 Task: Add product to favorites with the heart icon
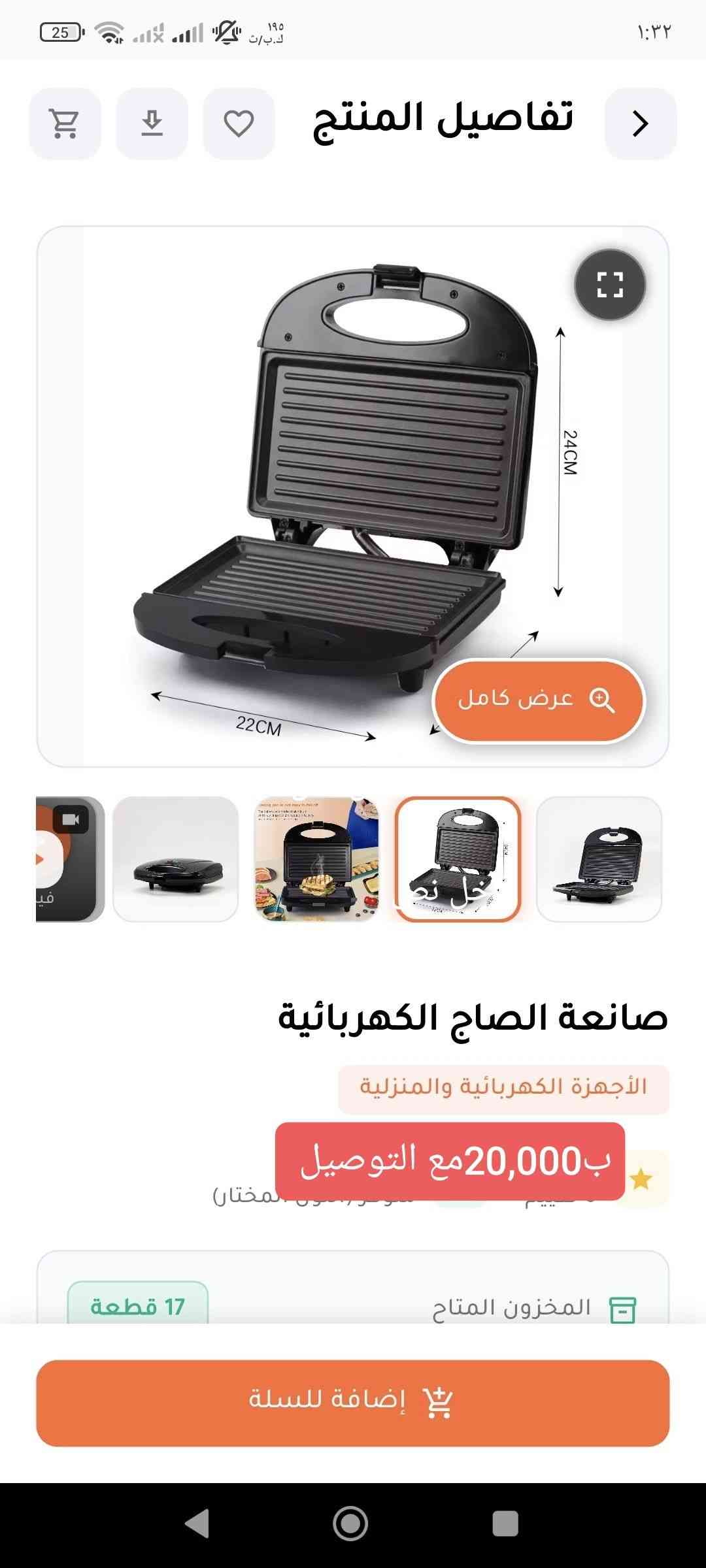(x=239, y=123)
